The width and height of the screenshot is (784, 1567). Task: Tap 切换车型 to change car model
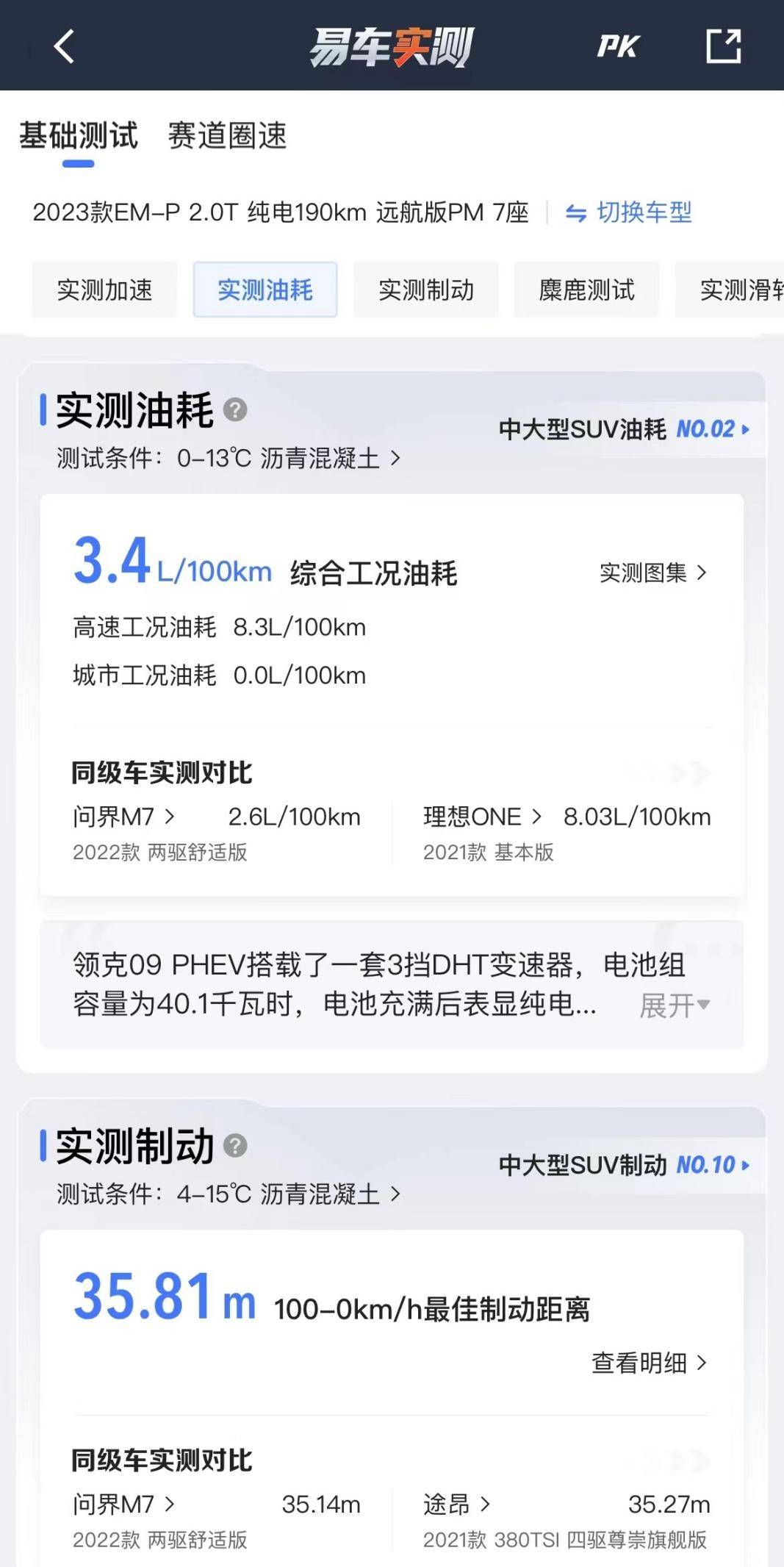point(629,212)
